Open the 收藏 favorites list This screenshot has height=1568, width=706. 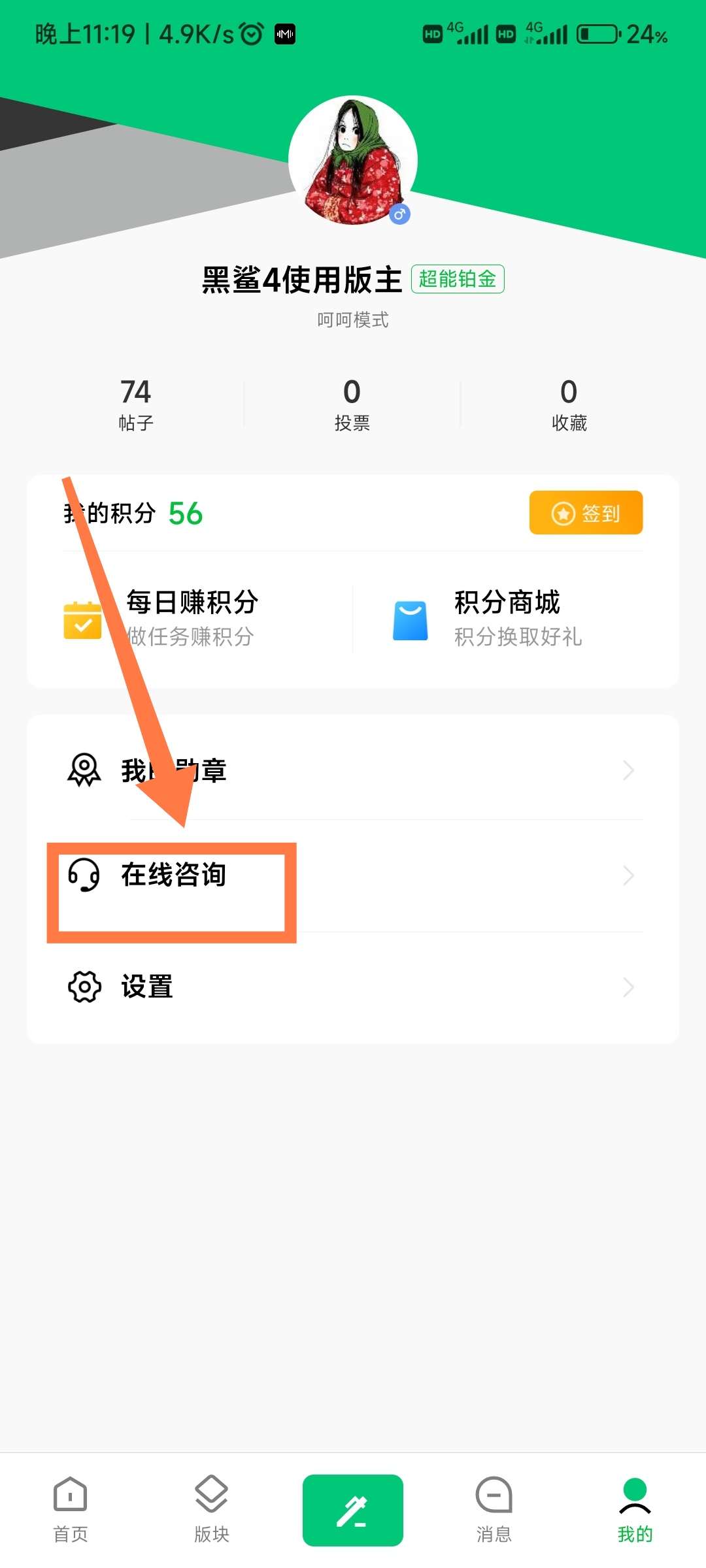click(569, 404)
